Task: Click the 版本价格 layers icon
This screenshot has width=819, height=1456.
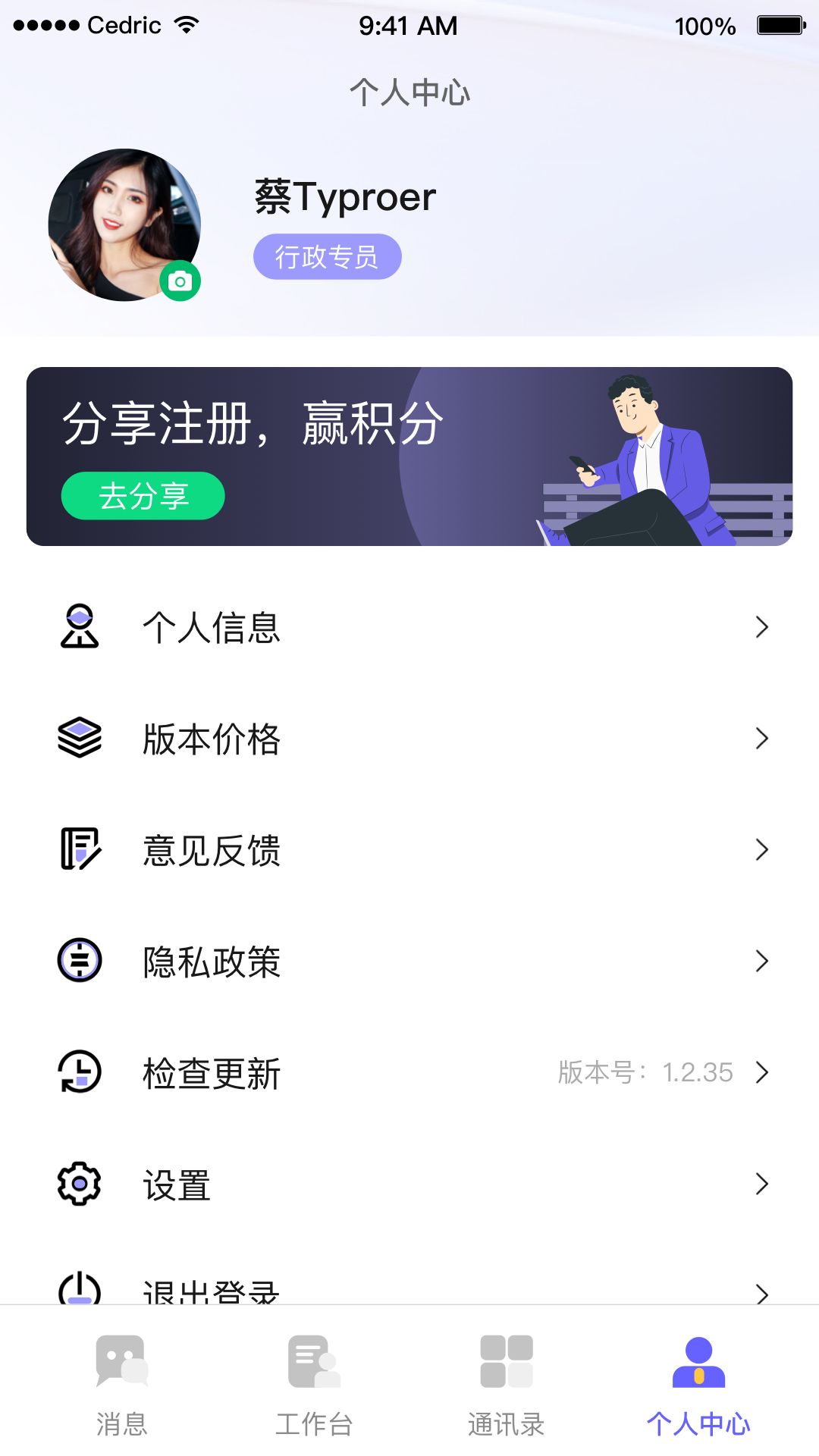Action: 79,738
